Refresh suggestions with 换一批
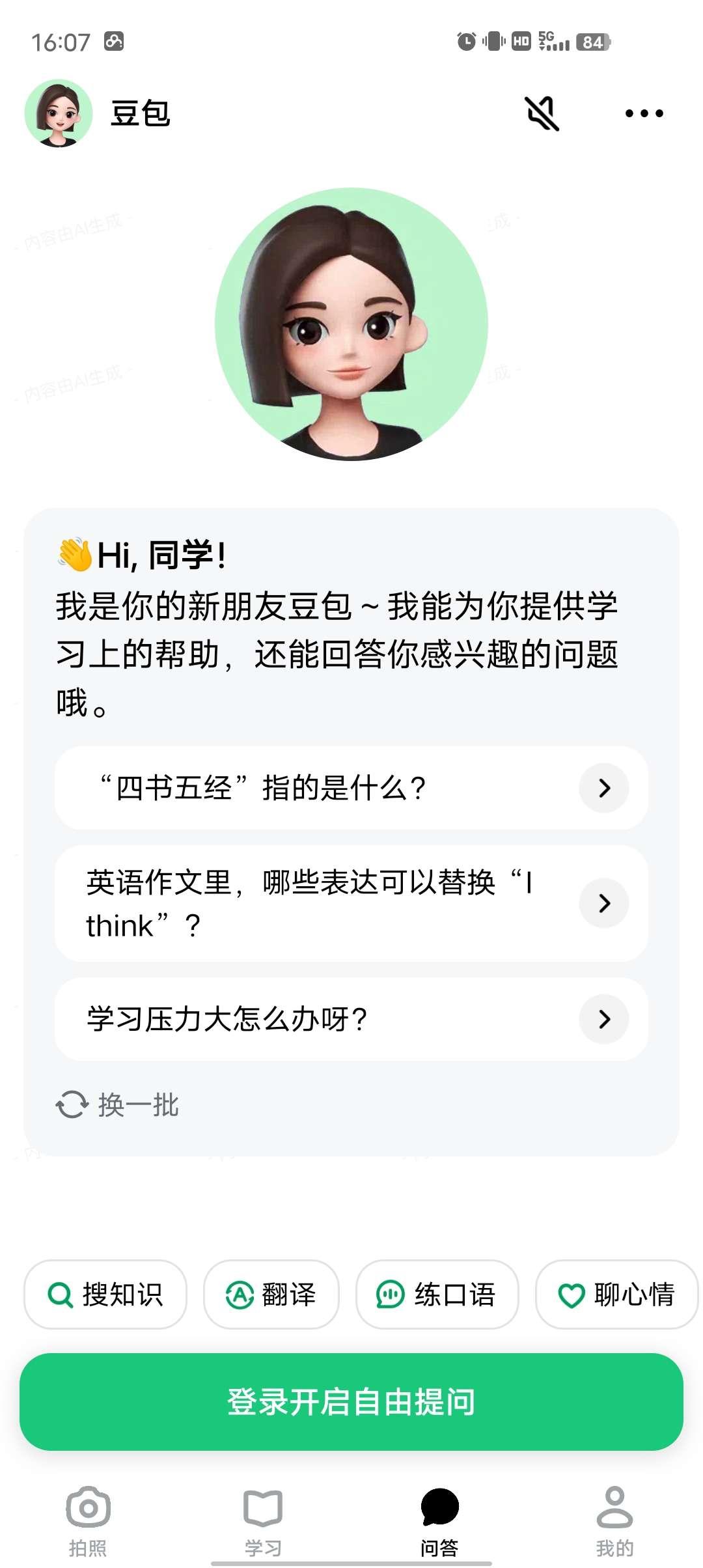Viewport: 703px width, 1568px height. click(118, 1105)
